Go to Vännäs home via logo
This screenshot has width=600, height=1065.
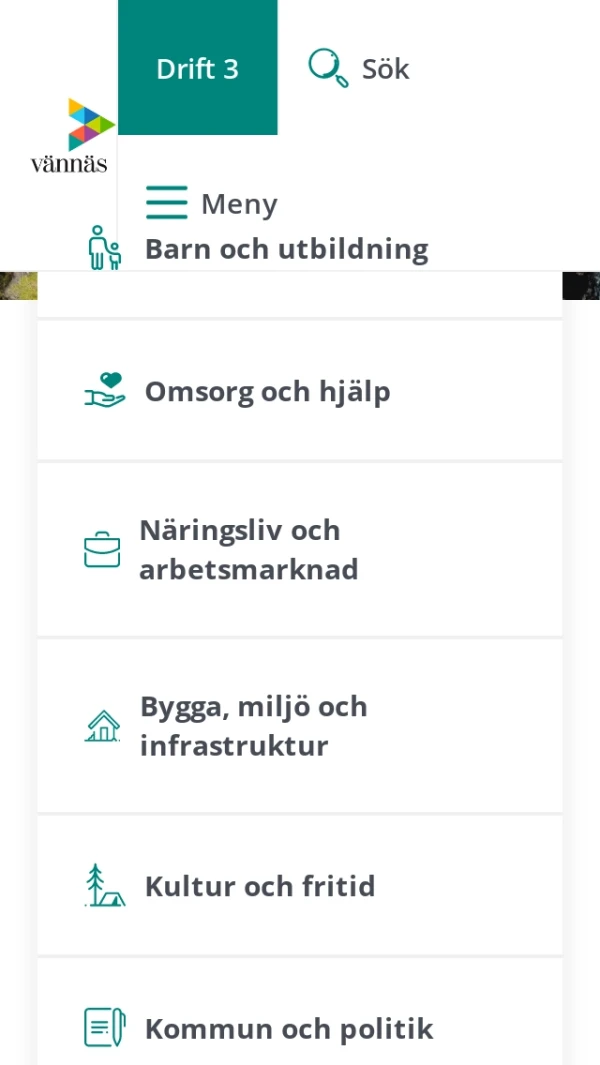pos(70,135)
